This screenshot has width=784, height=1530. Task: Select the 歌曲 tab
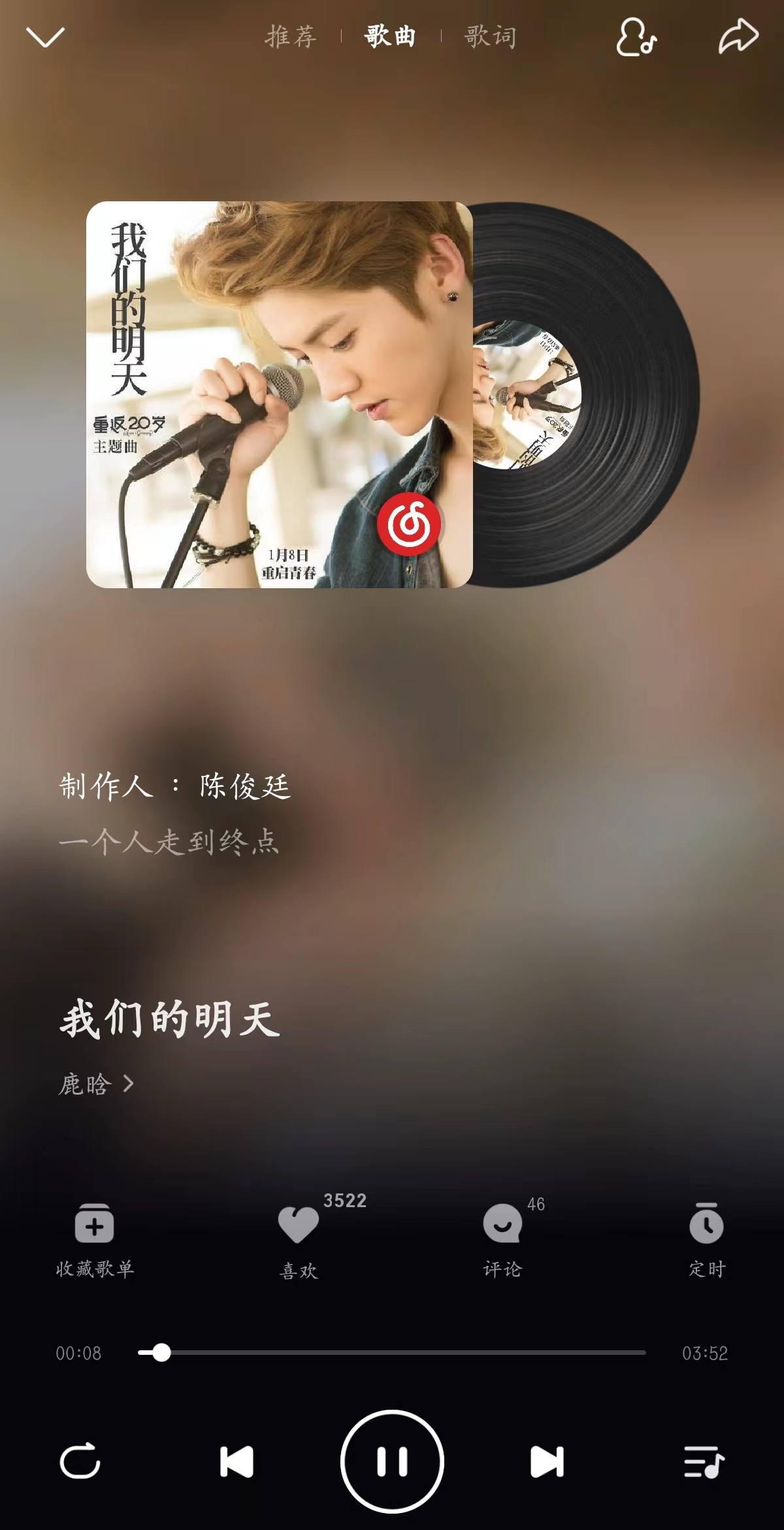[x=391, y=37]
